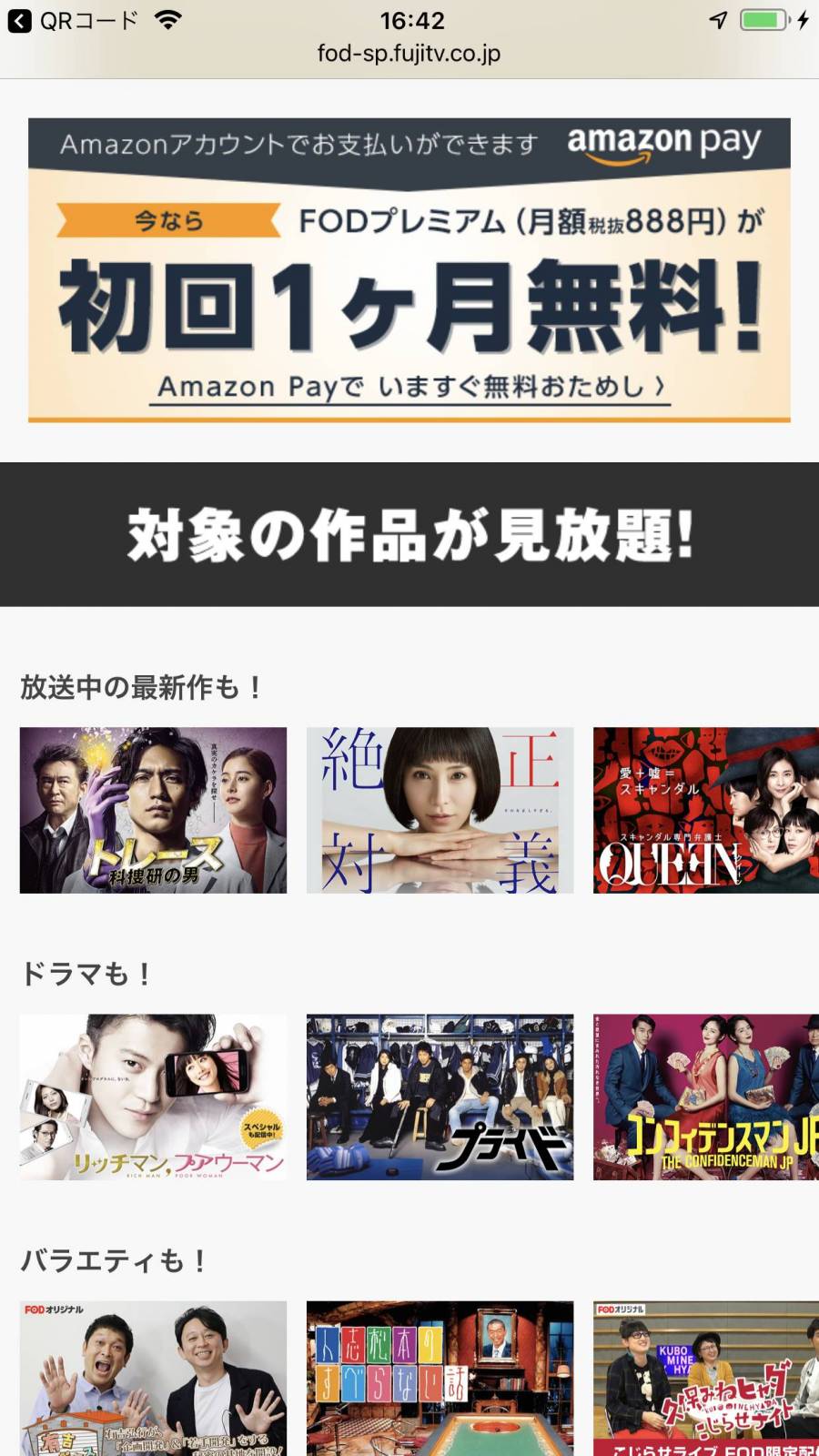Select the プライド drama thumbnail
The image size is (819, 1456).
click(440, 1097)
